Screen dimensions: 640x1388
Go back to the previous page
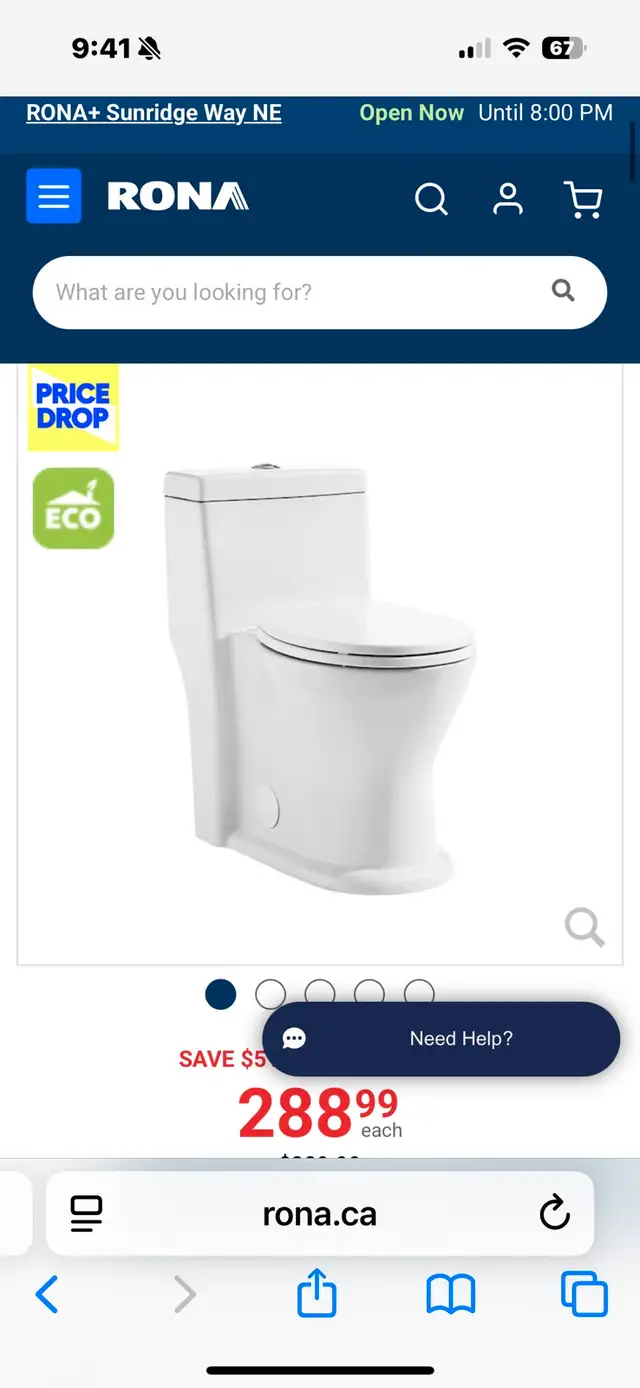point(47,1295)
